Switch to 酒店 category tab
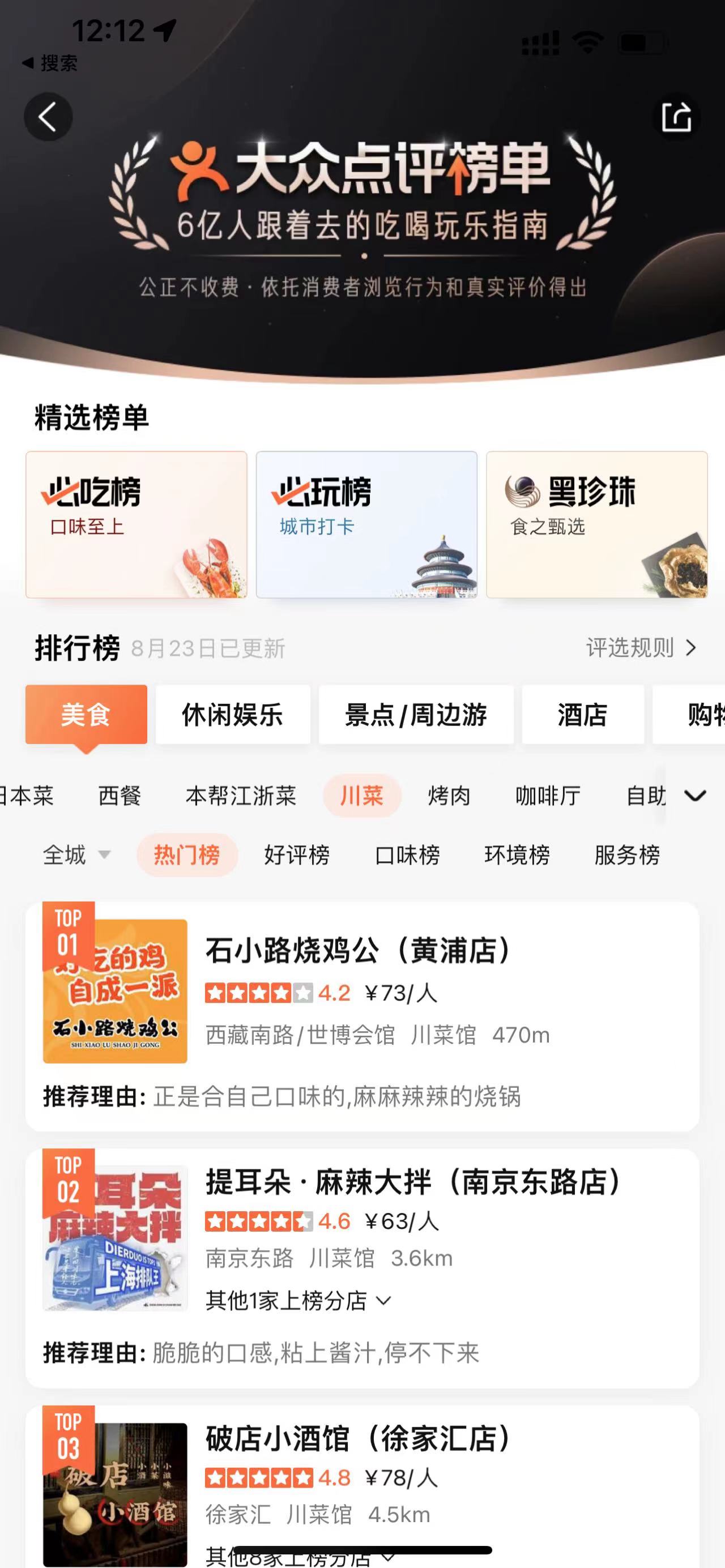 (583, 714)
